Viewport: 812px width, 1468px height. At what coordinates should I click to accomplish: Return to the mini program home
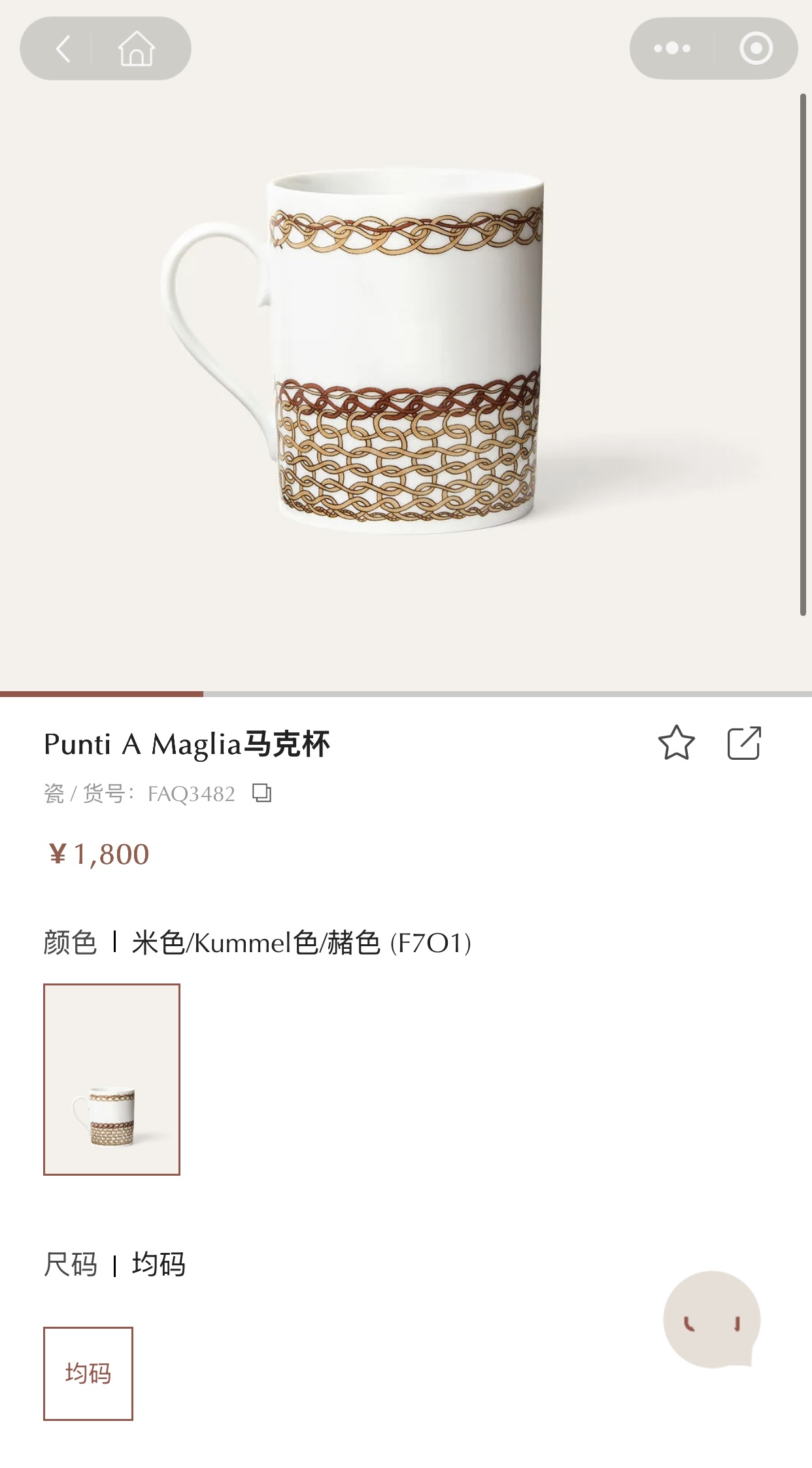137,49
